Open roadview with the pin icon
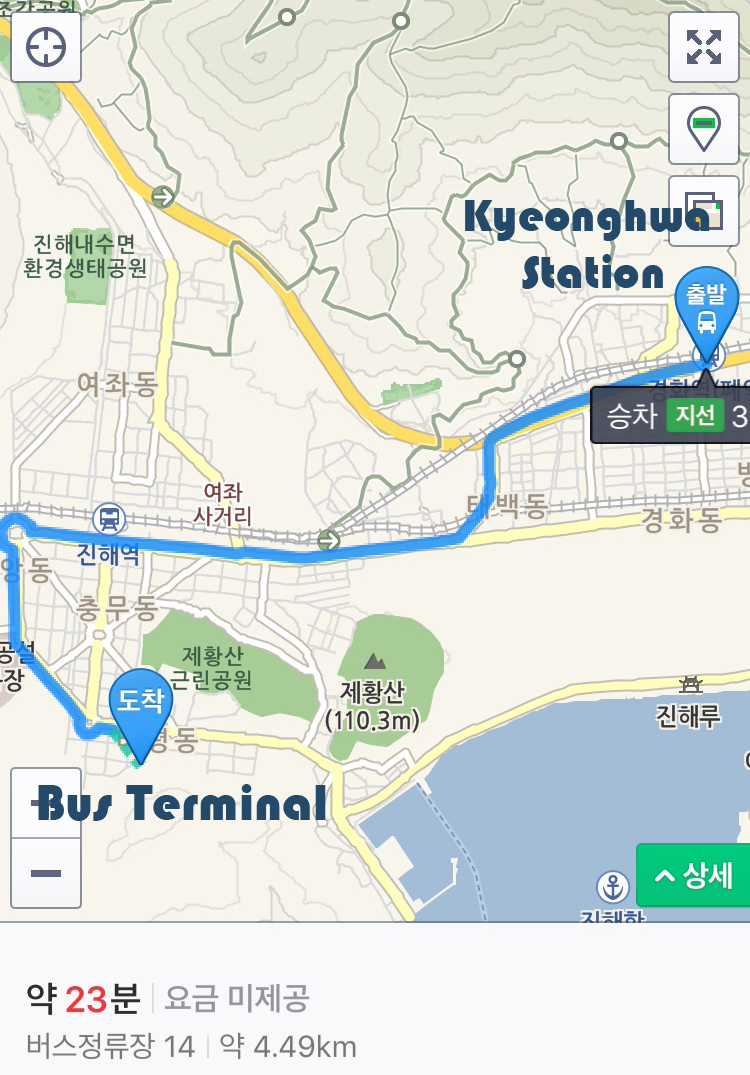 pos(704,128)
